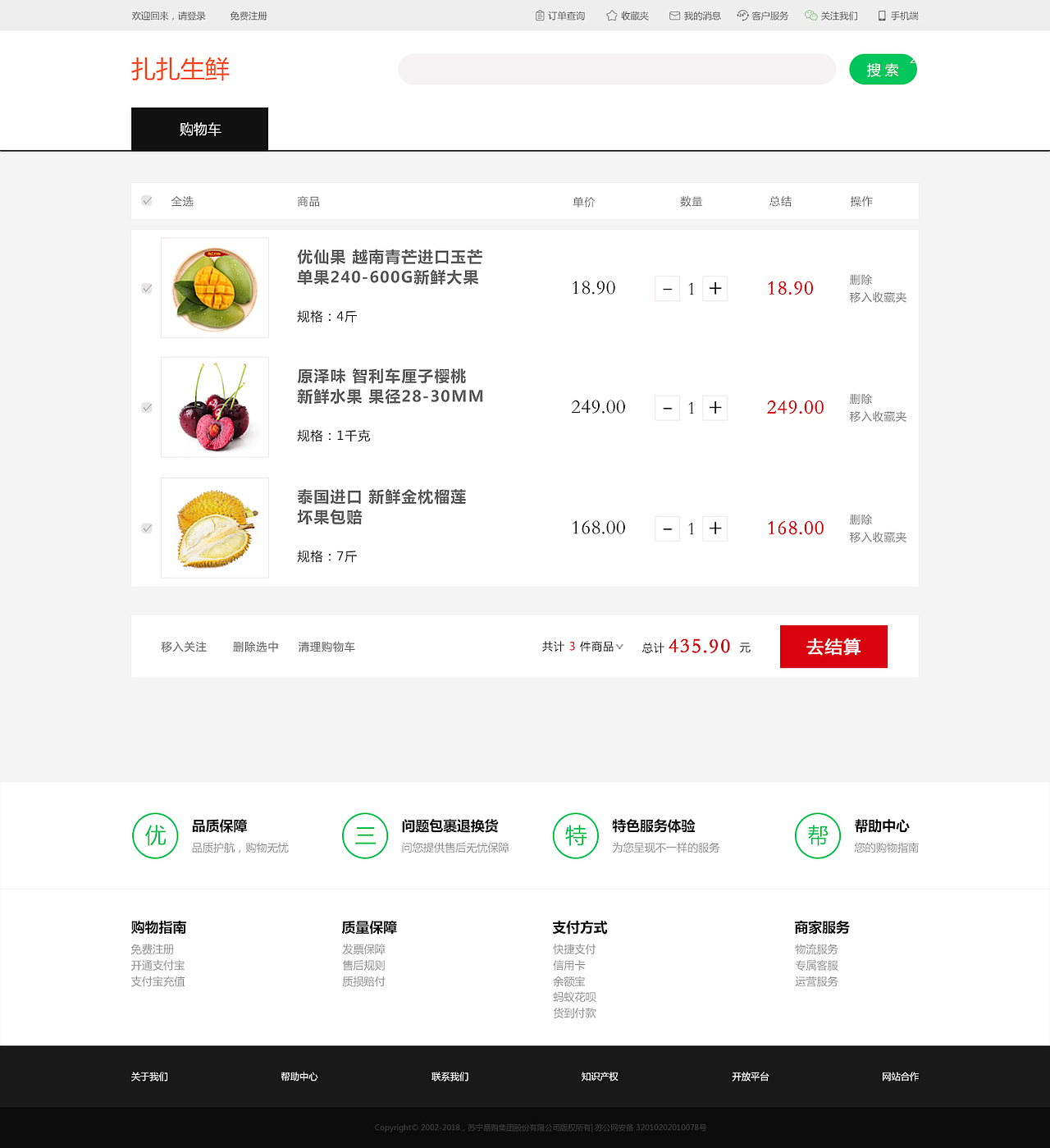Open 帮助中心 in the bottom menu

299,1076
